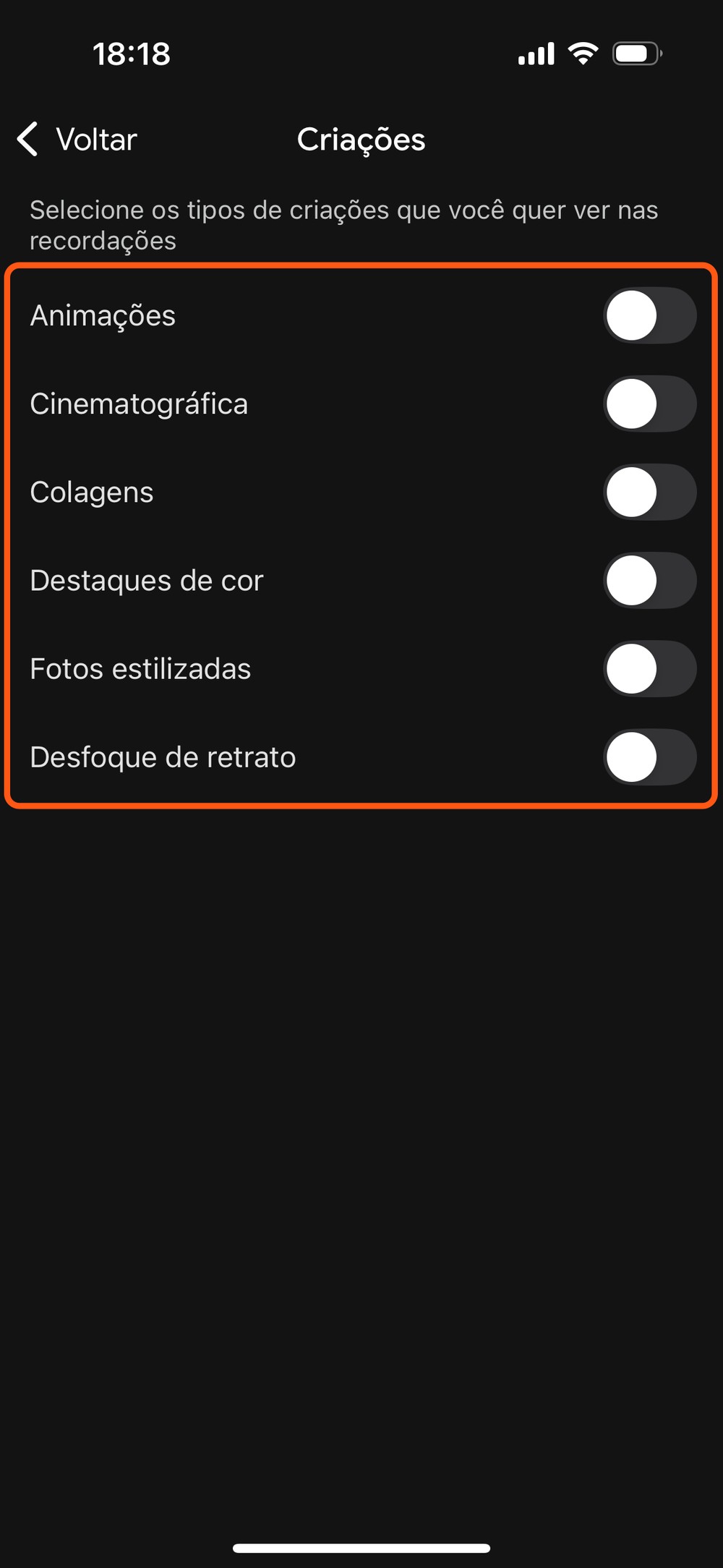Turn on Destaques de cor

[649, 580]
